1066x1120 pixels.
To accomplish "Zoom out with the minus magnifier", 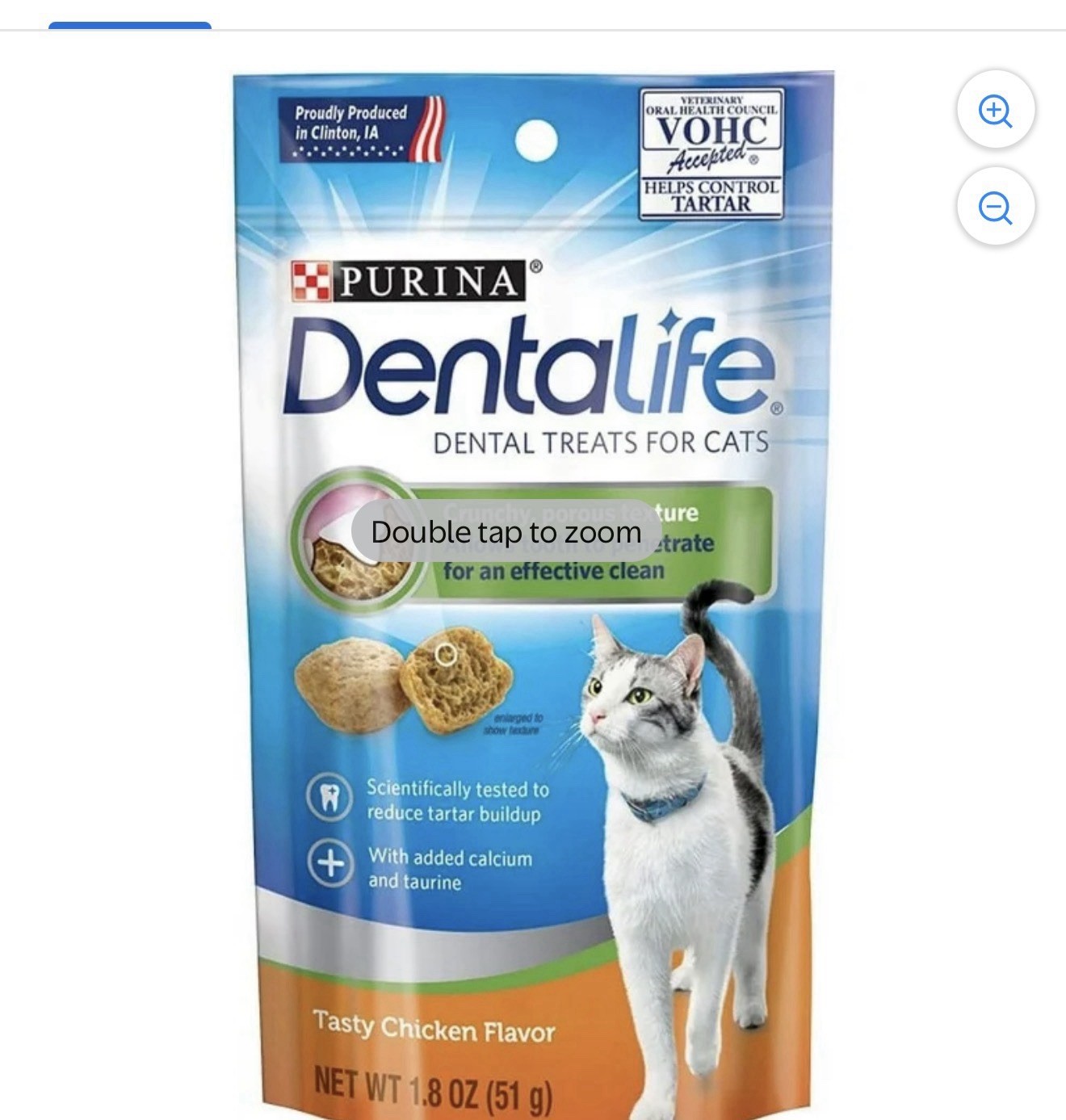I will pyautogui.click(x=995, y=207).
